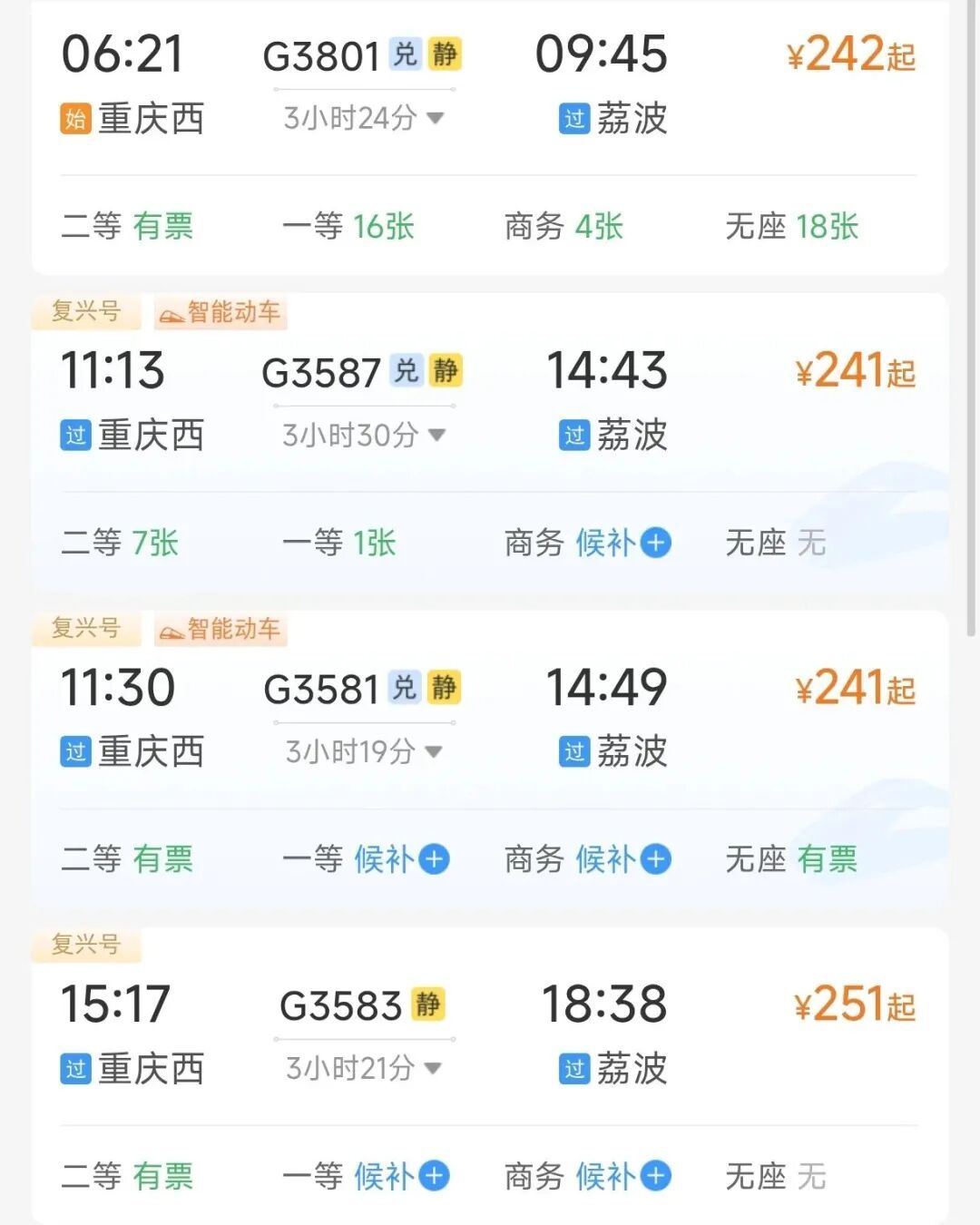Tap the 静 badge next to G3583
Viewport: 980px width, 1225px height.
(429, 1005)
